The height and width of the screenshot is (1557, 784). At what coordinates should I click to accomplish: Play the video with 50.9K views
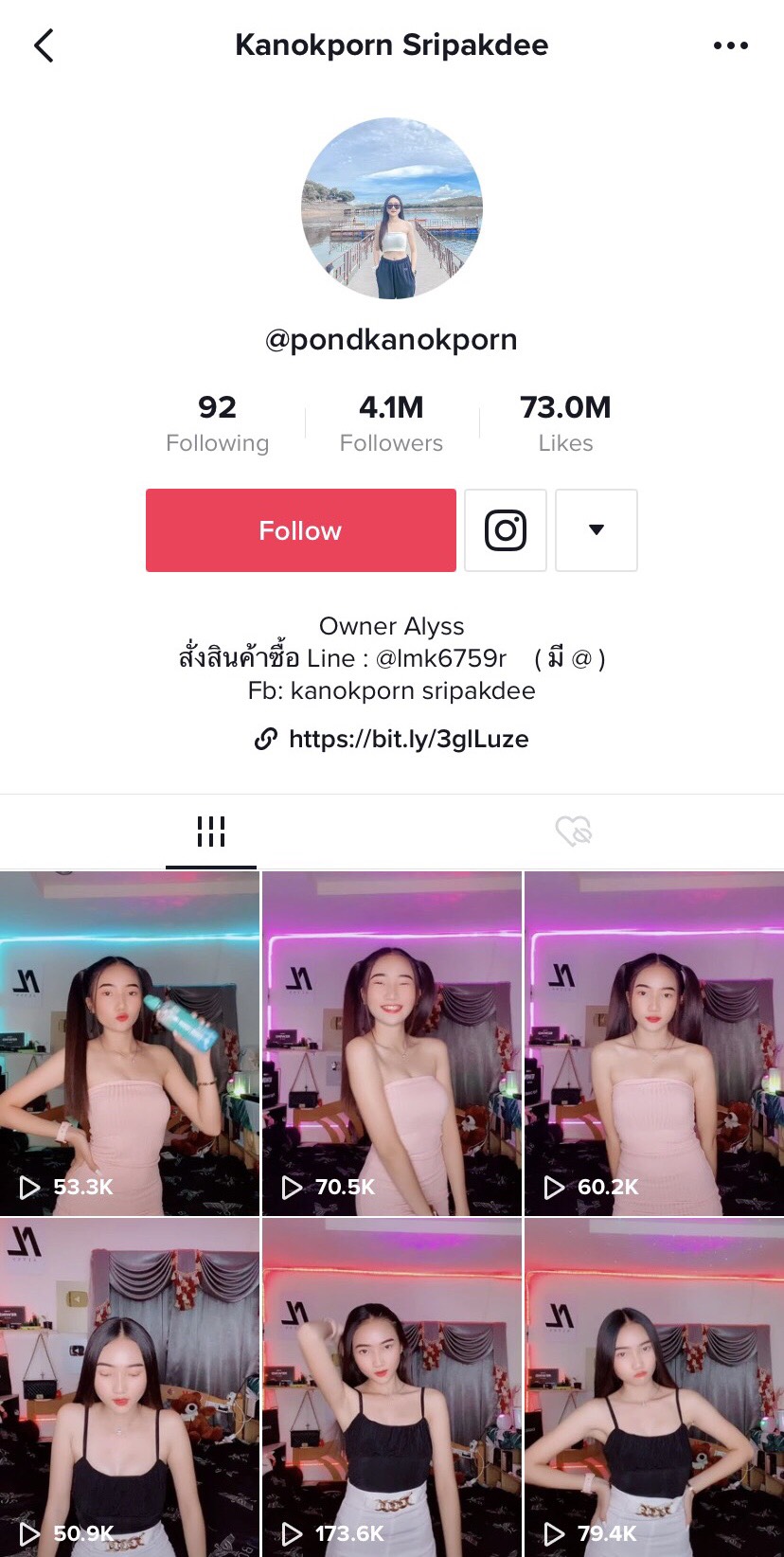pyautogui.click(x=130, y=1387)
